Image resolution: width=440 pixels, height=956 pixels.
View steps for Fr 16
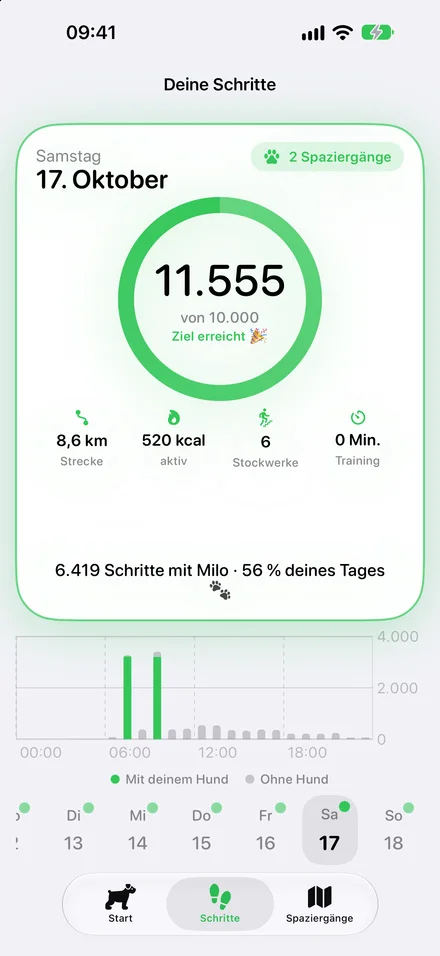point(266,829)
